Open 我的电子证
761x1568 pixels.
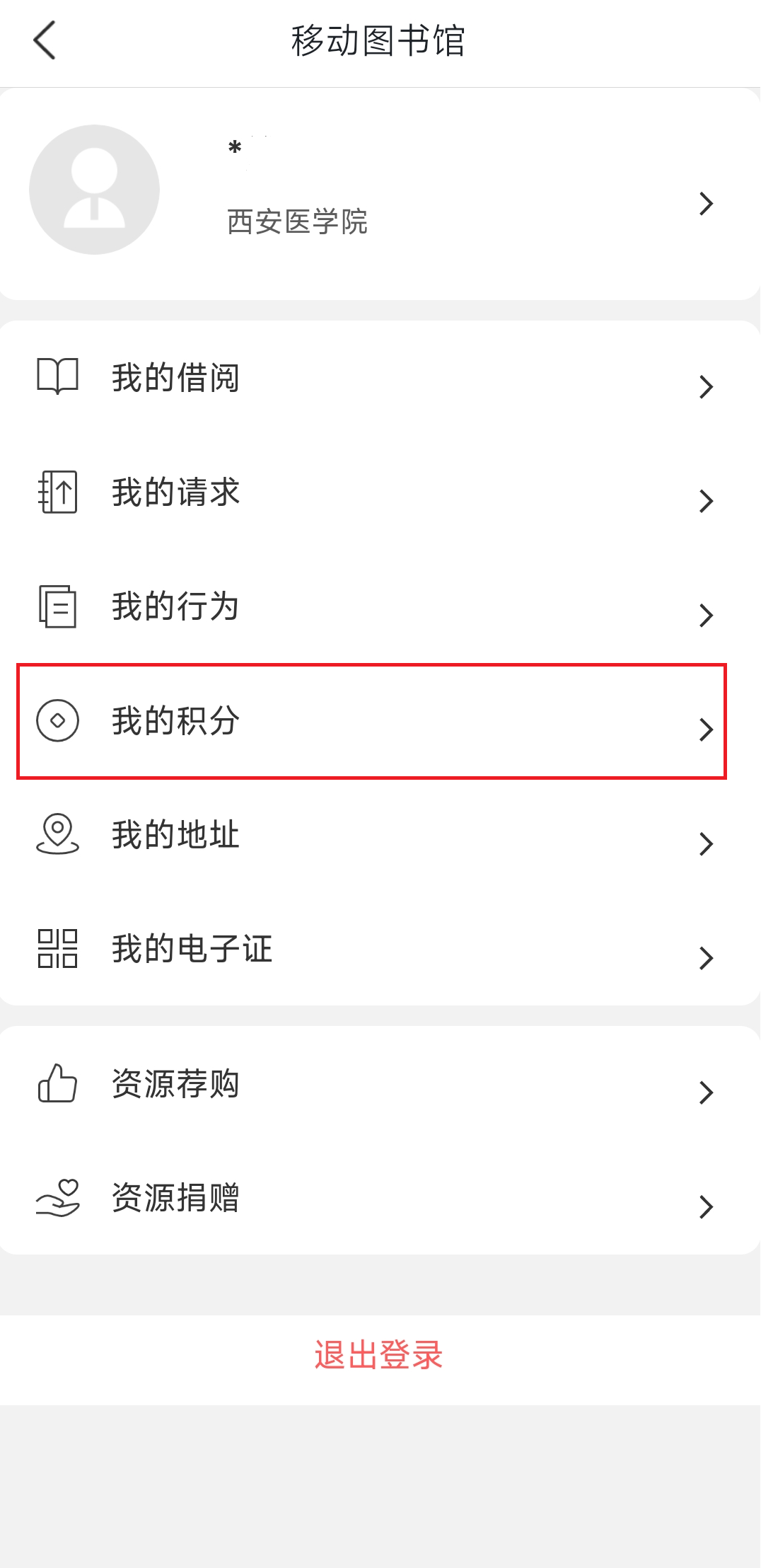pyautogui.click(x=380, y=949)
